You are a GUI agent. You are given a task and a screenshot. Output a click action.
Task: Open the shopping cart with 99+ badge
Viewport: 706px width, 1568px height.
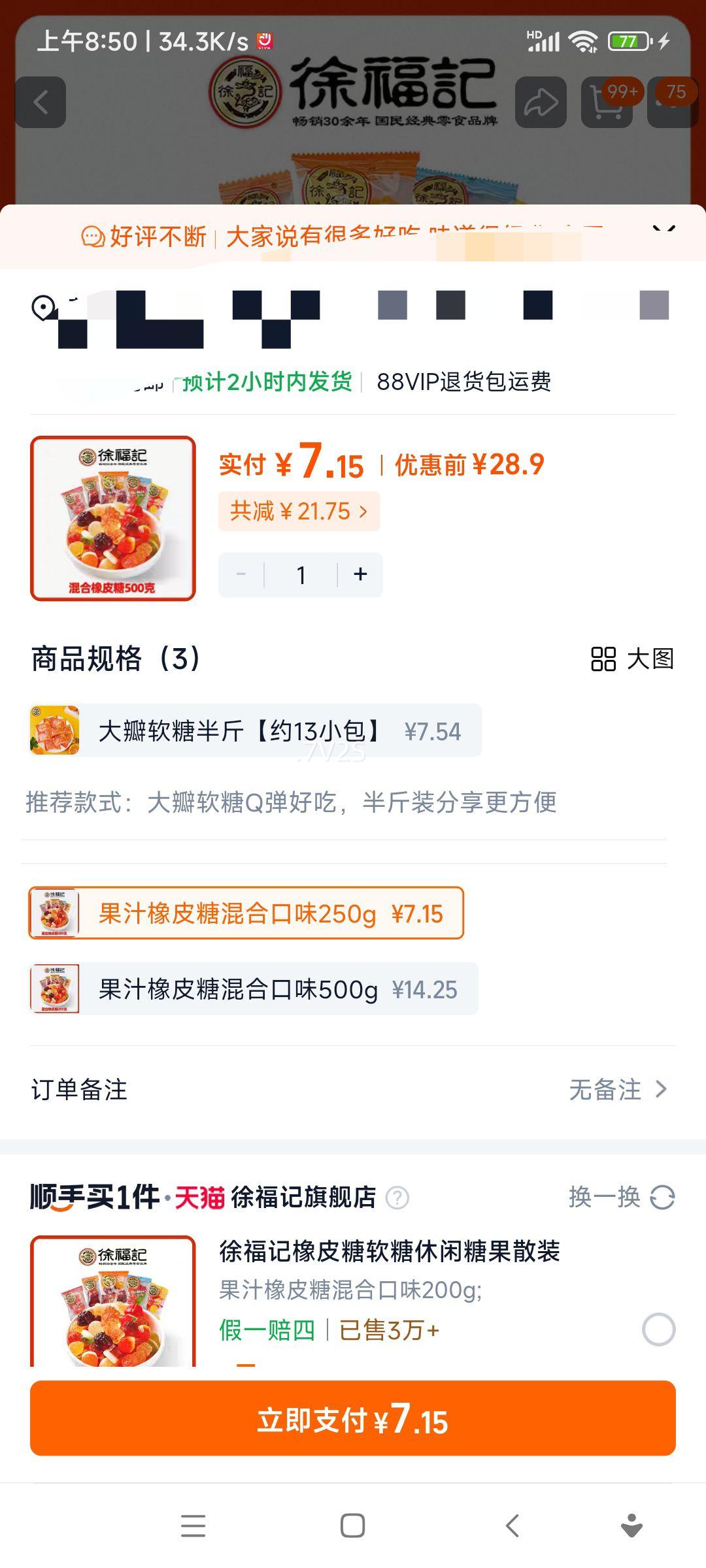point(609,101)
